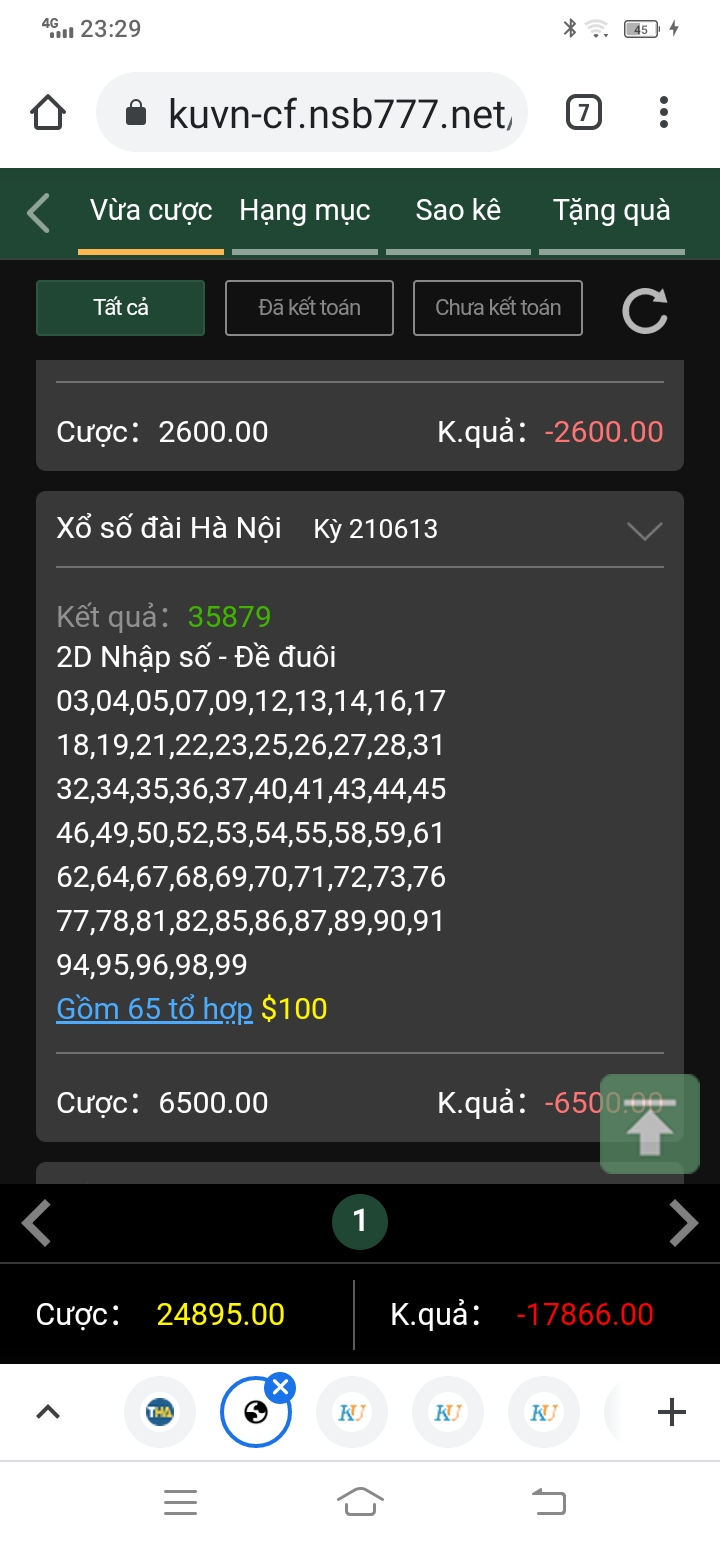This screenshot has width=720, height=1544.
Task: Open the browser overflow menu
Action: point(664,113)
